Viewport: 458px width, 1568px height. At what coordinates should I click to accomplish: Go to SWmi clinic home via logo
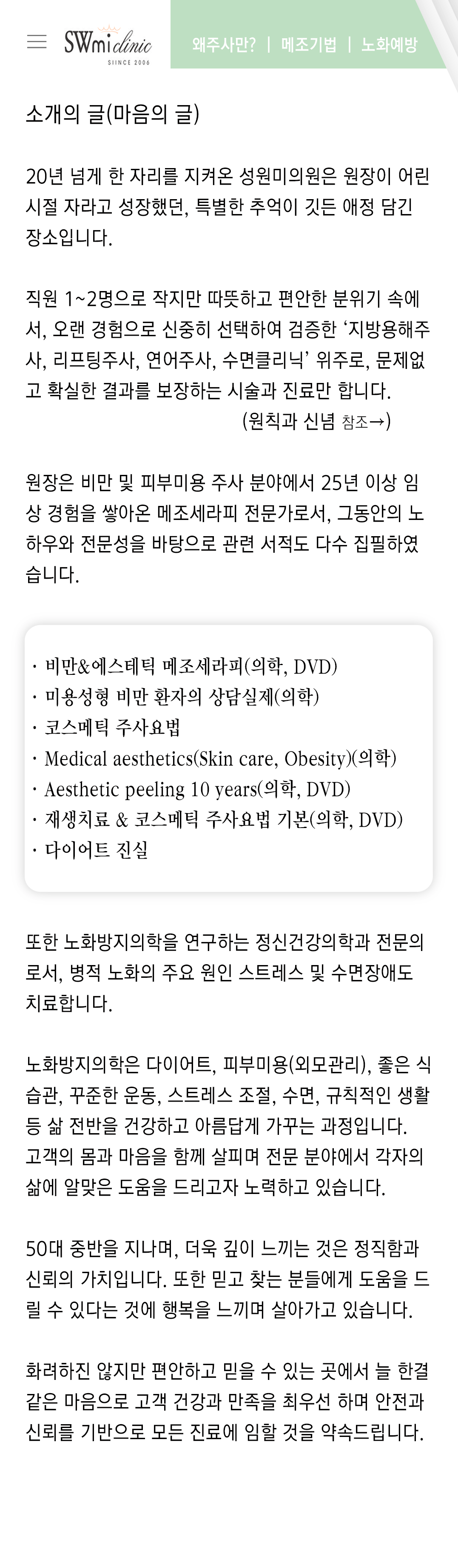click(x=108, y=44)
